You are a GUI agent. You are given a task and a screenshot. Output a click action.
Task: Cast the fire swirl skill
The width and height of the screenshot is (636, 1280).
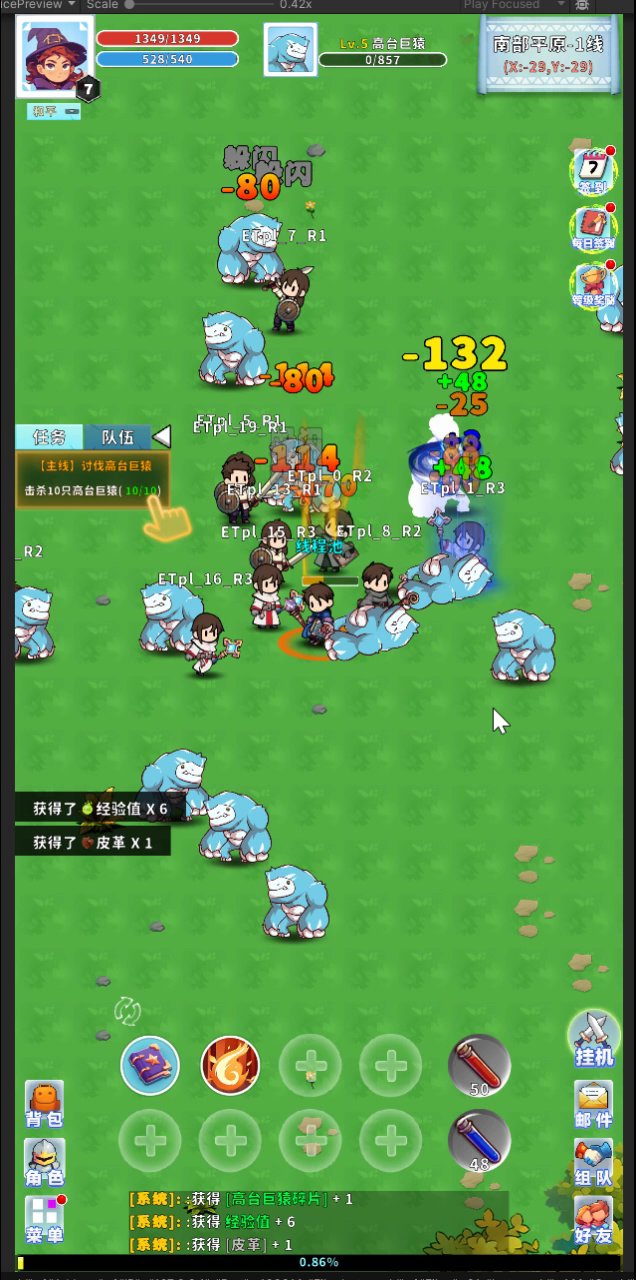coord(230,1065)
